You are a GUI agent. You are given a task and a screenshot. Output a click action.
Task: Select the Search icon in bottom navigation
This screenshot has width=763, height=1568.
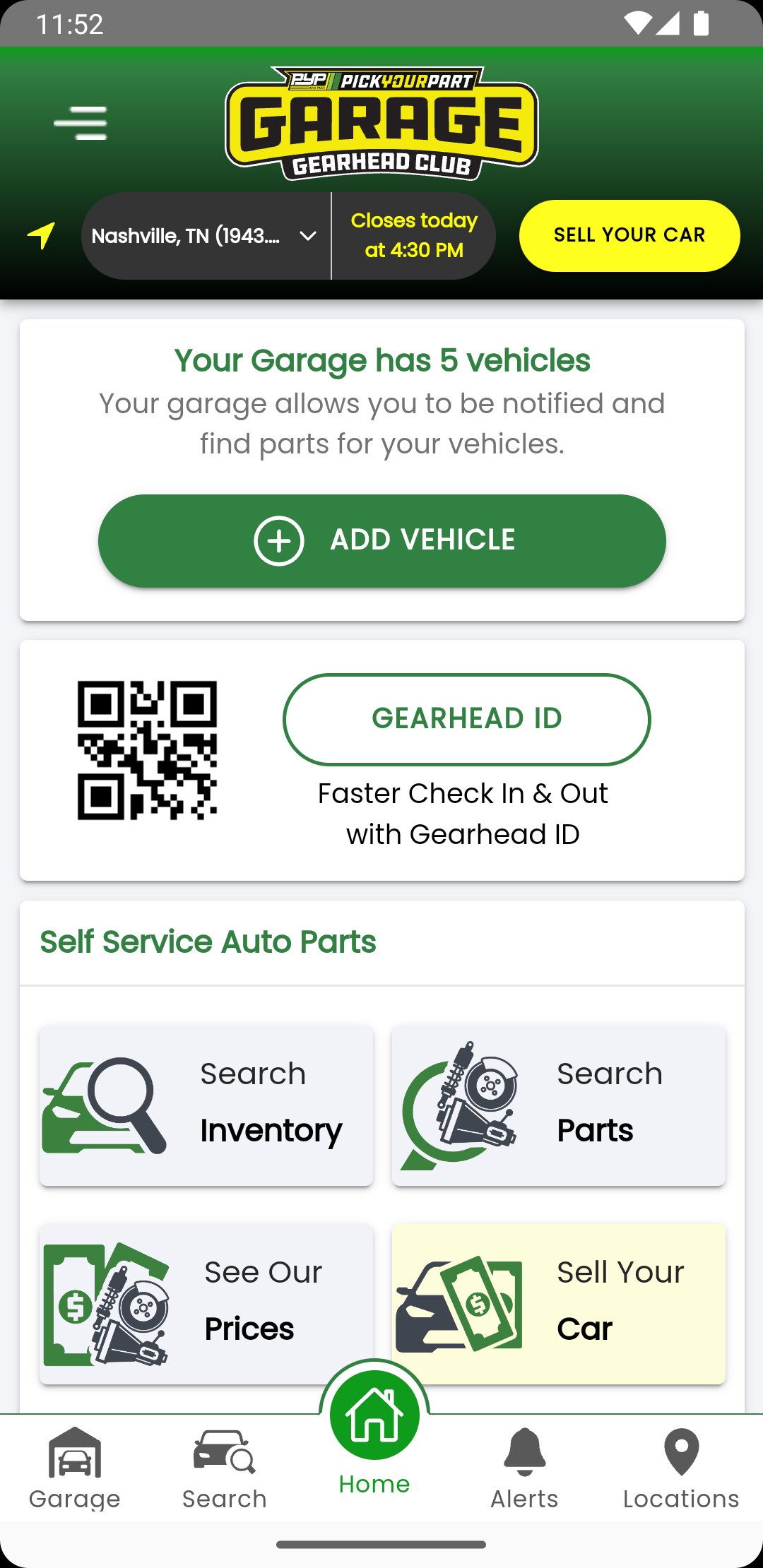tap(223, 1451)
